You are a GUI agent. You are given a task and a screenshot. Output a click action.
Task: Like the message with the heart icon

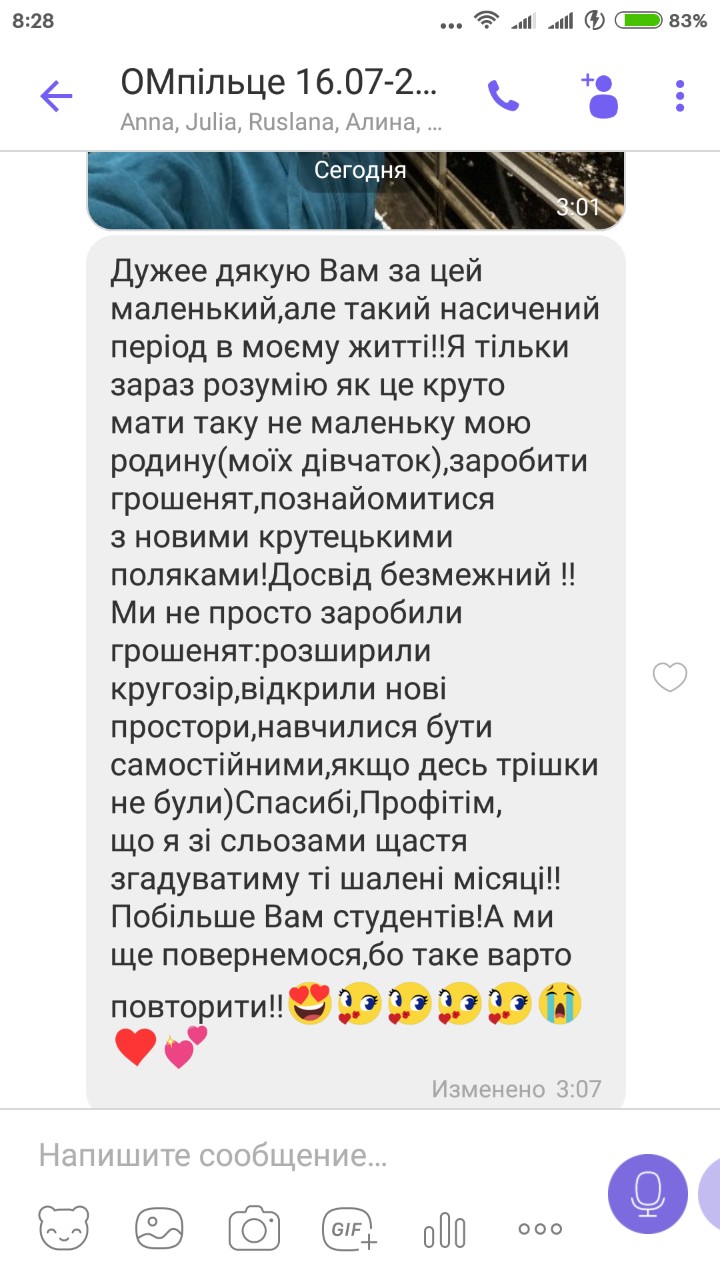669,677
